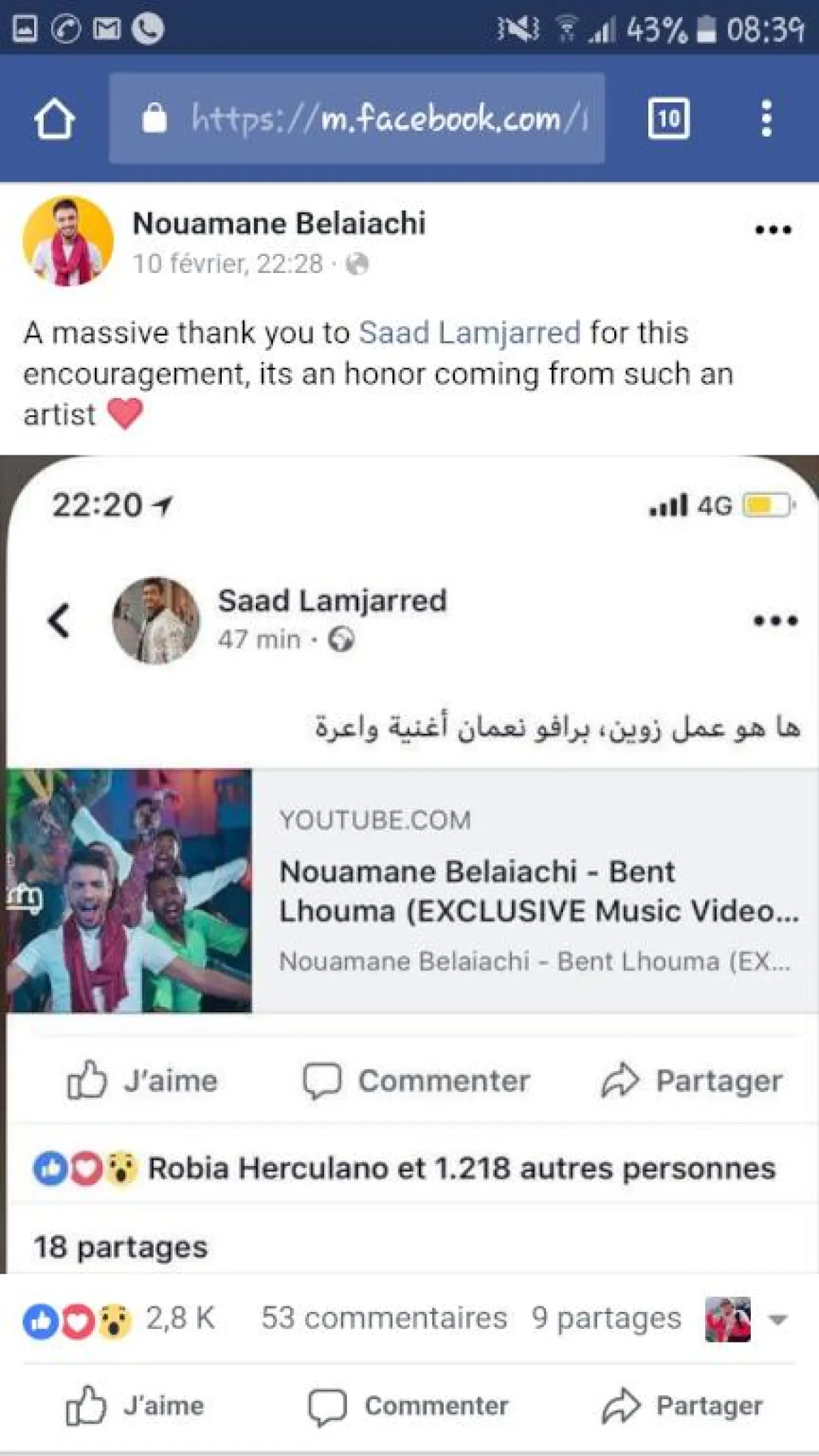The height and width of the screenshot is (1456, 819).
Task: Tap the bottom Commenter button
Action: click(x=408, y=1405)
